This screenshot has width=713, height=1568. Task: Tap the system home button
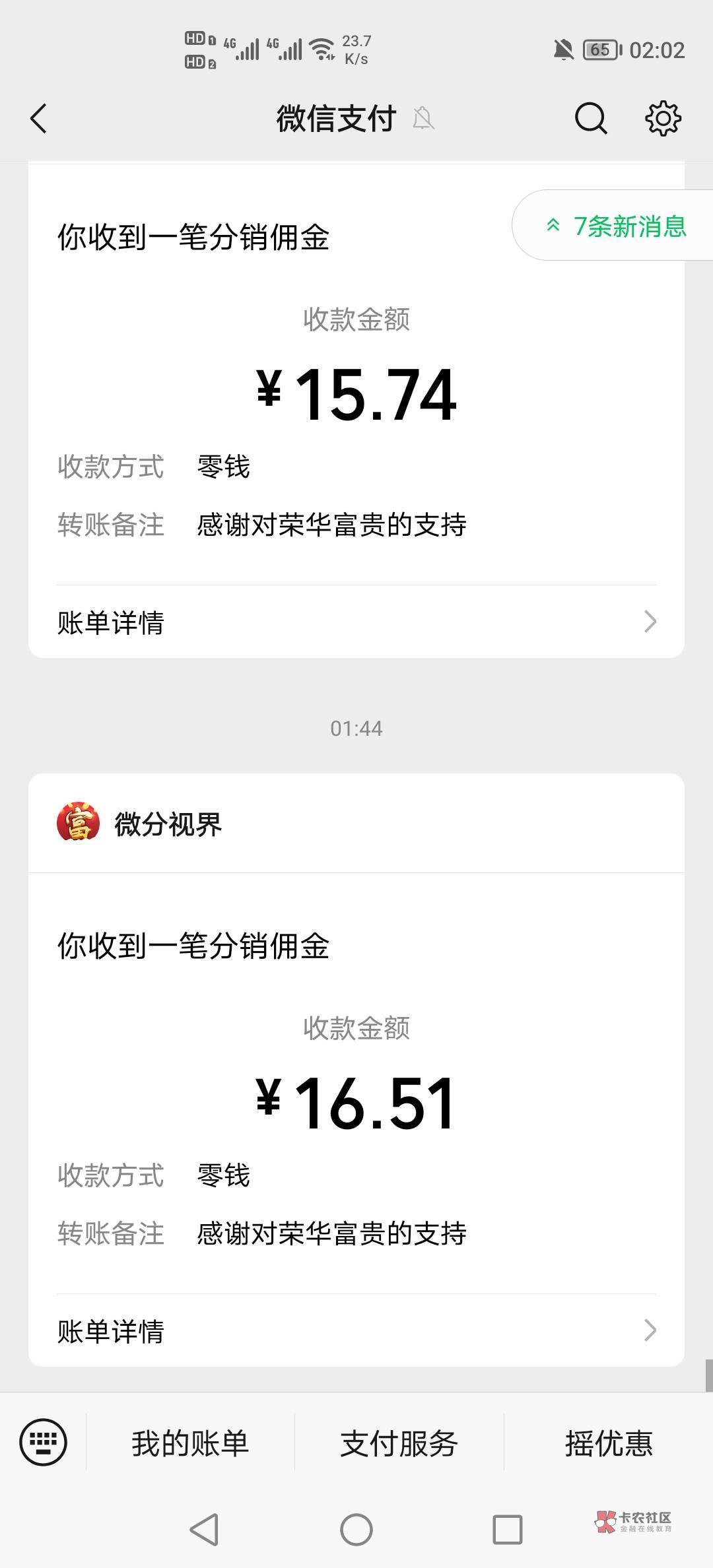[x=356, y=1530]
